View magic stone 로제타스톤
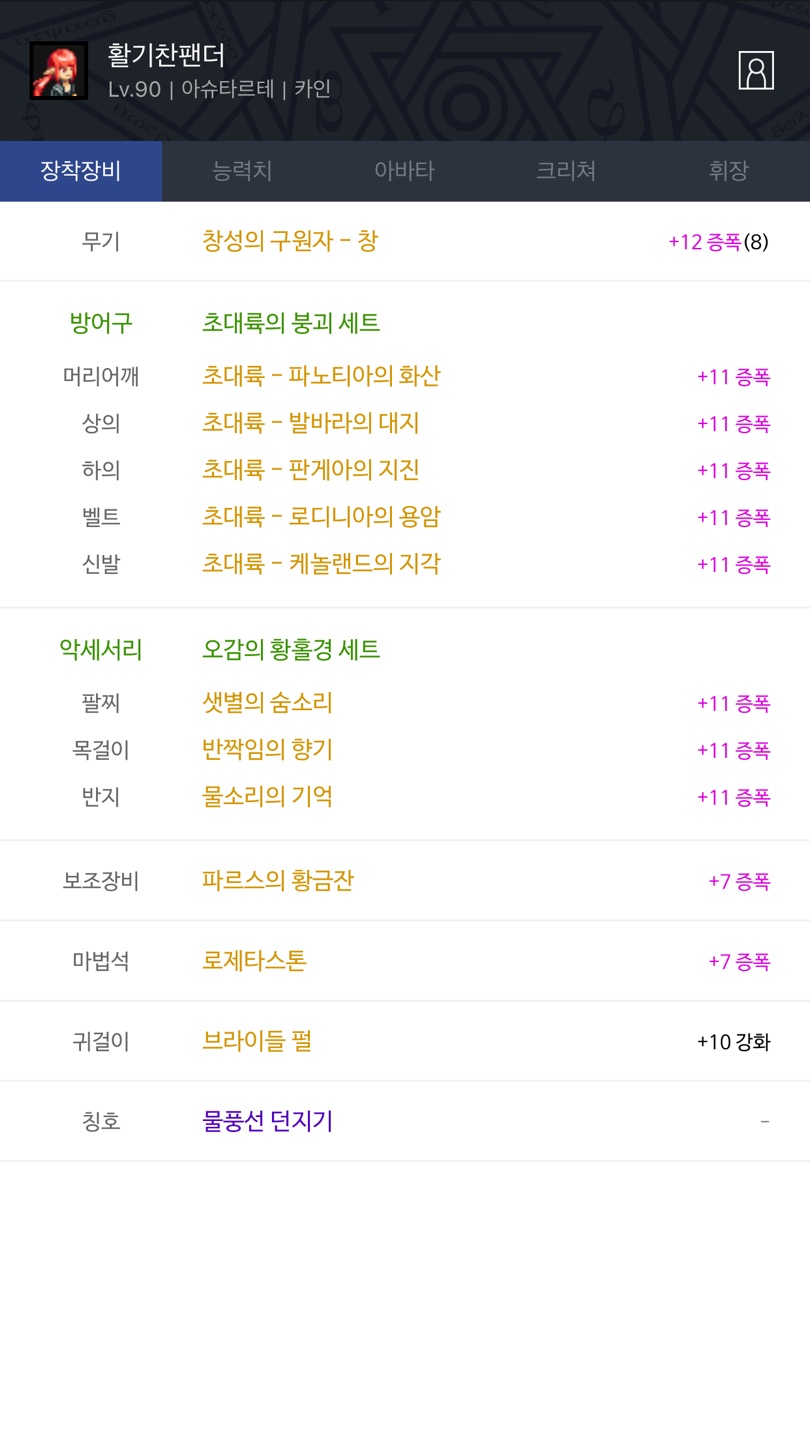 pos(254,961)
